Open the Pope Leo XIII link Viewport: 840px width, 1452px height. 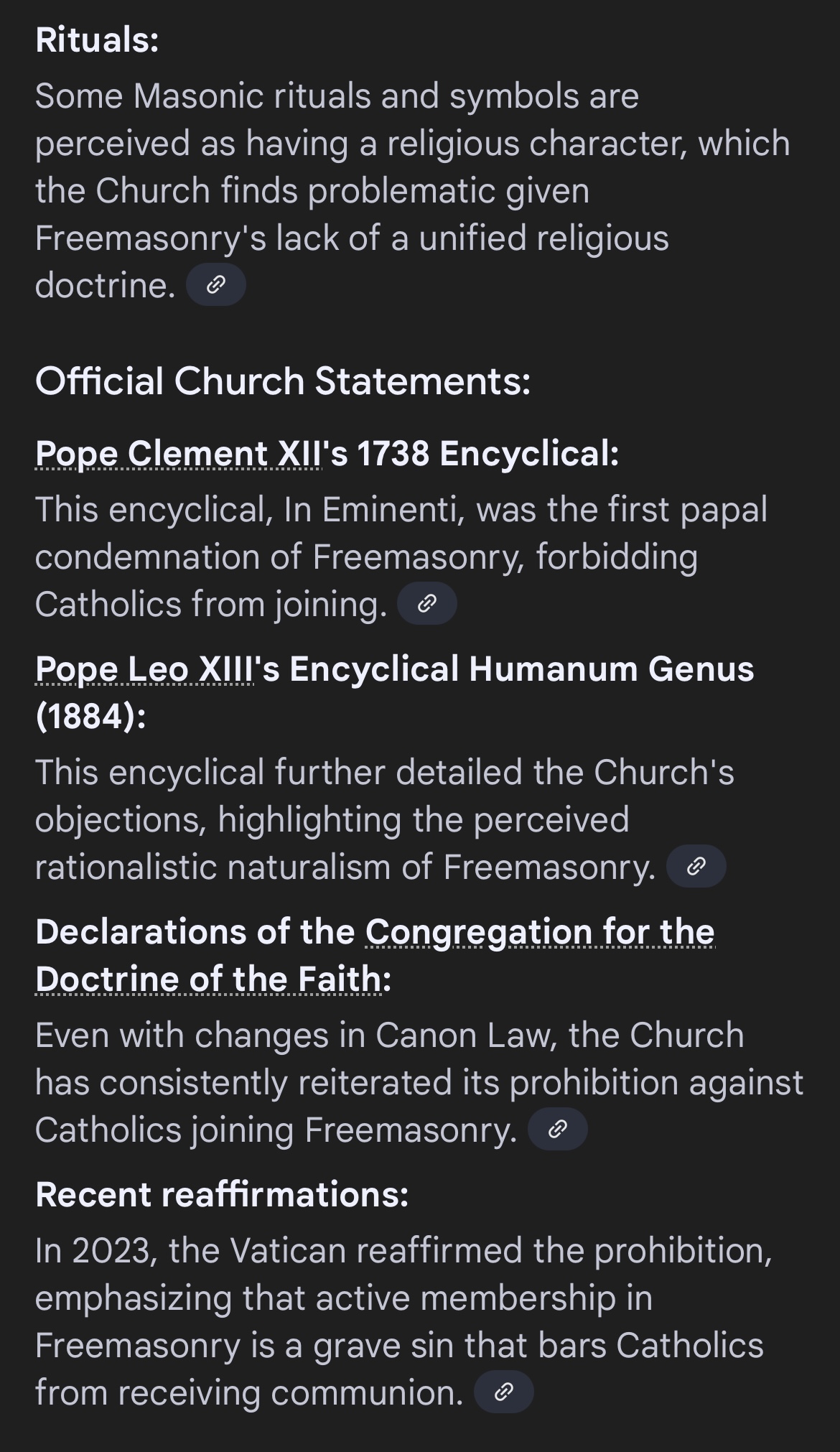pos(144,669)
